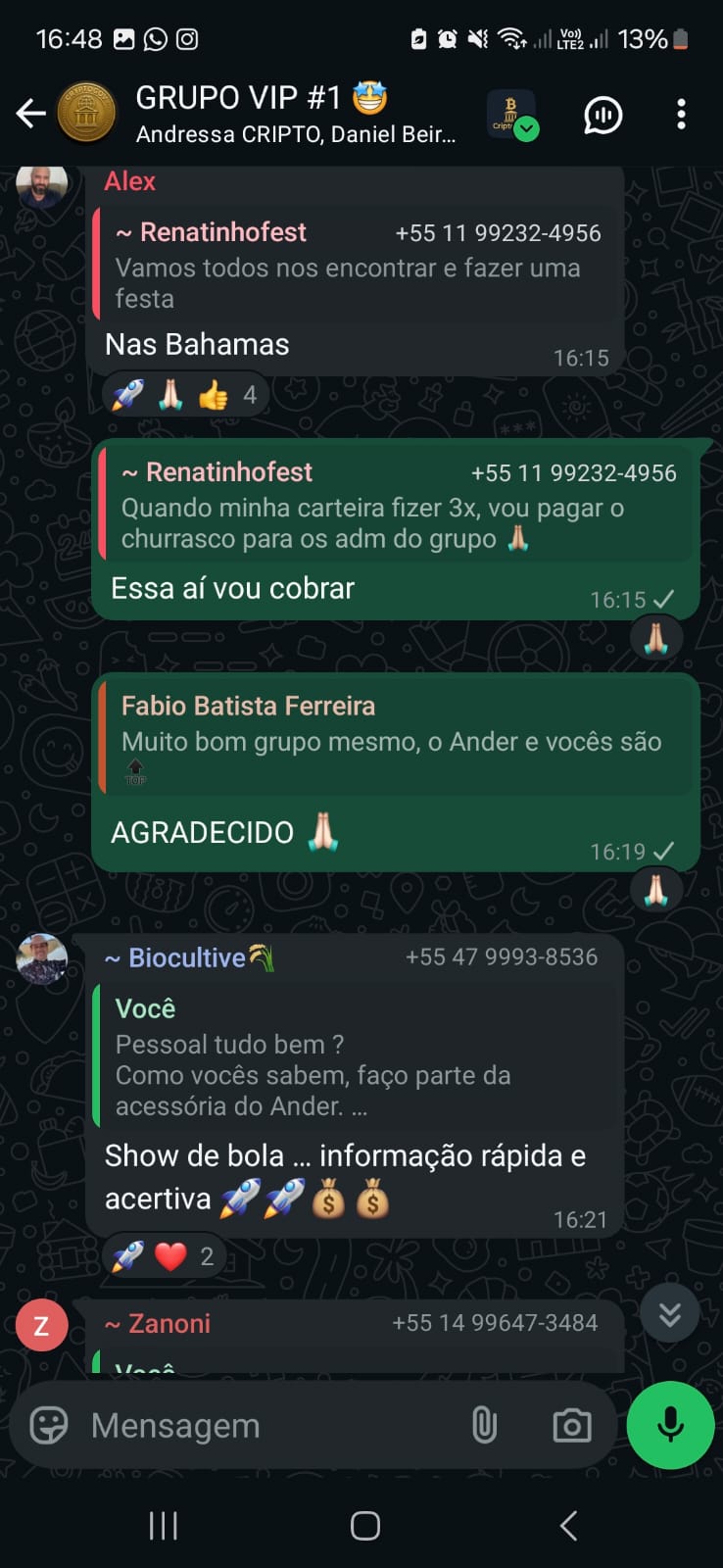Viewport: 723px width, 1568px height.
Task: Start a group voice chat
Action: click(602, 115)
